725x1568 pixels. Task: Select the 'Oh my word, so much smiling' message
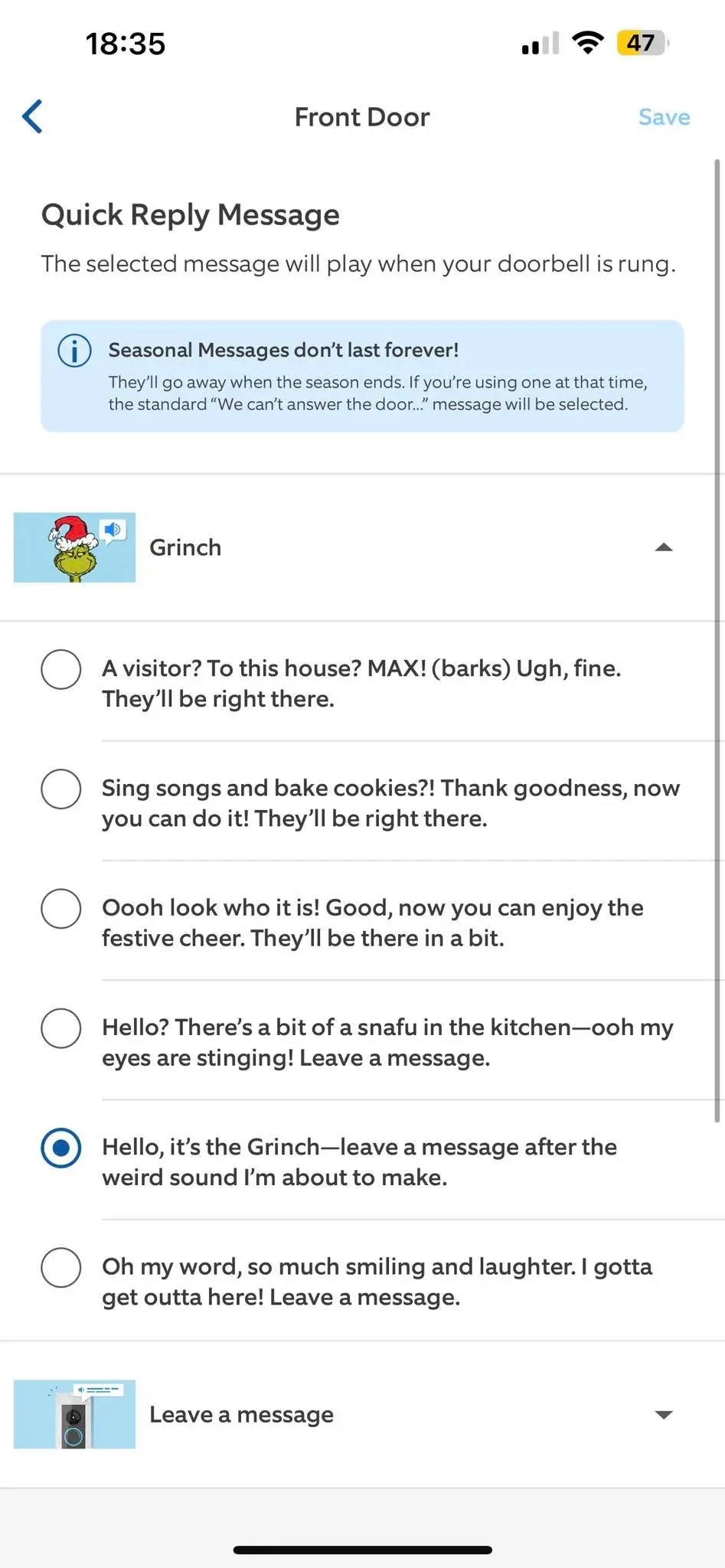tap(61, 1268)
